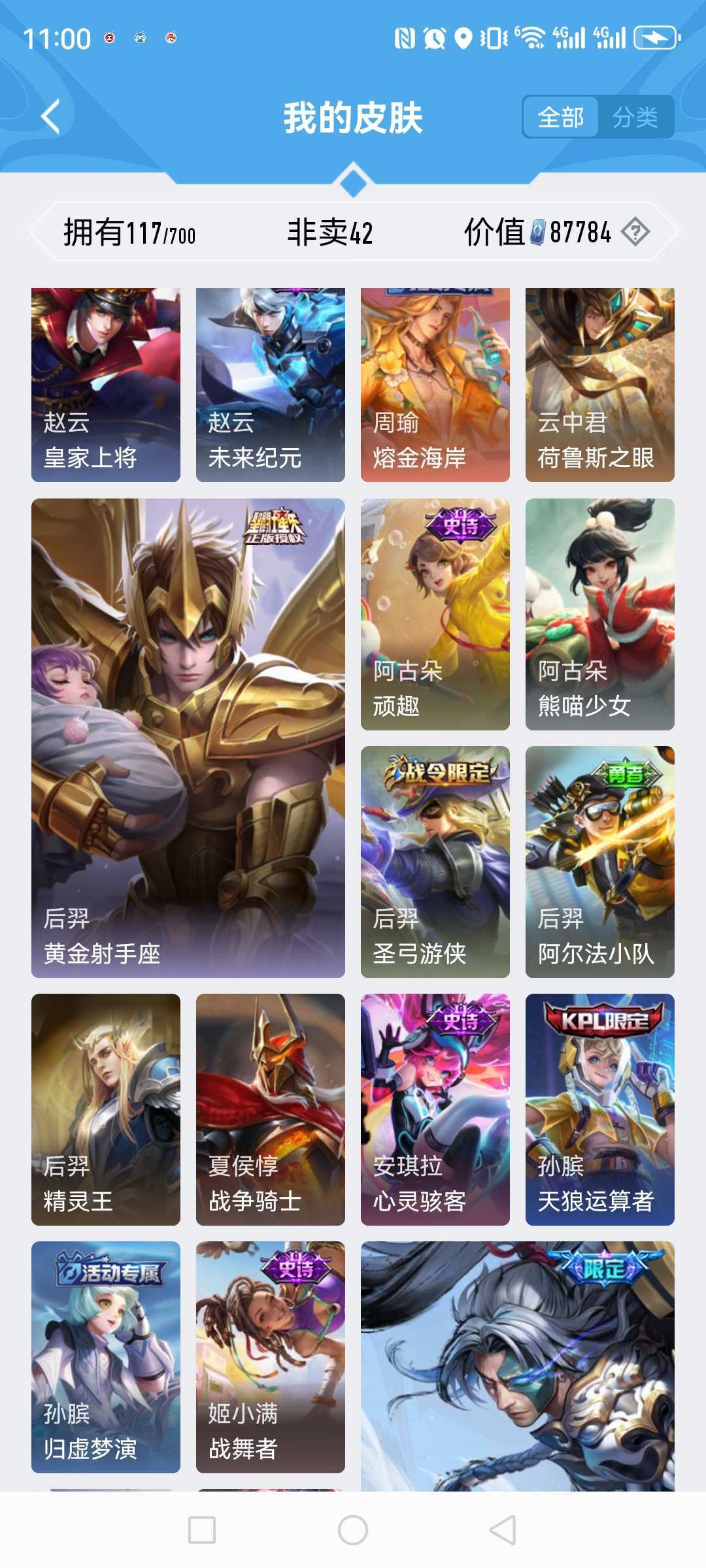View 周瑜 熔金海岸 skin
The image size is (706, 1568).
435,385
